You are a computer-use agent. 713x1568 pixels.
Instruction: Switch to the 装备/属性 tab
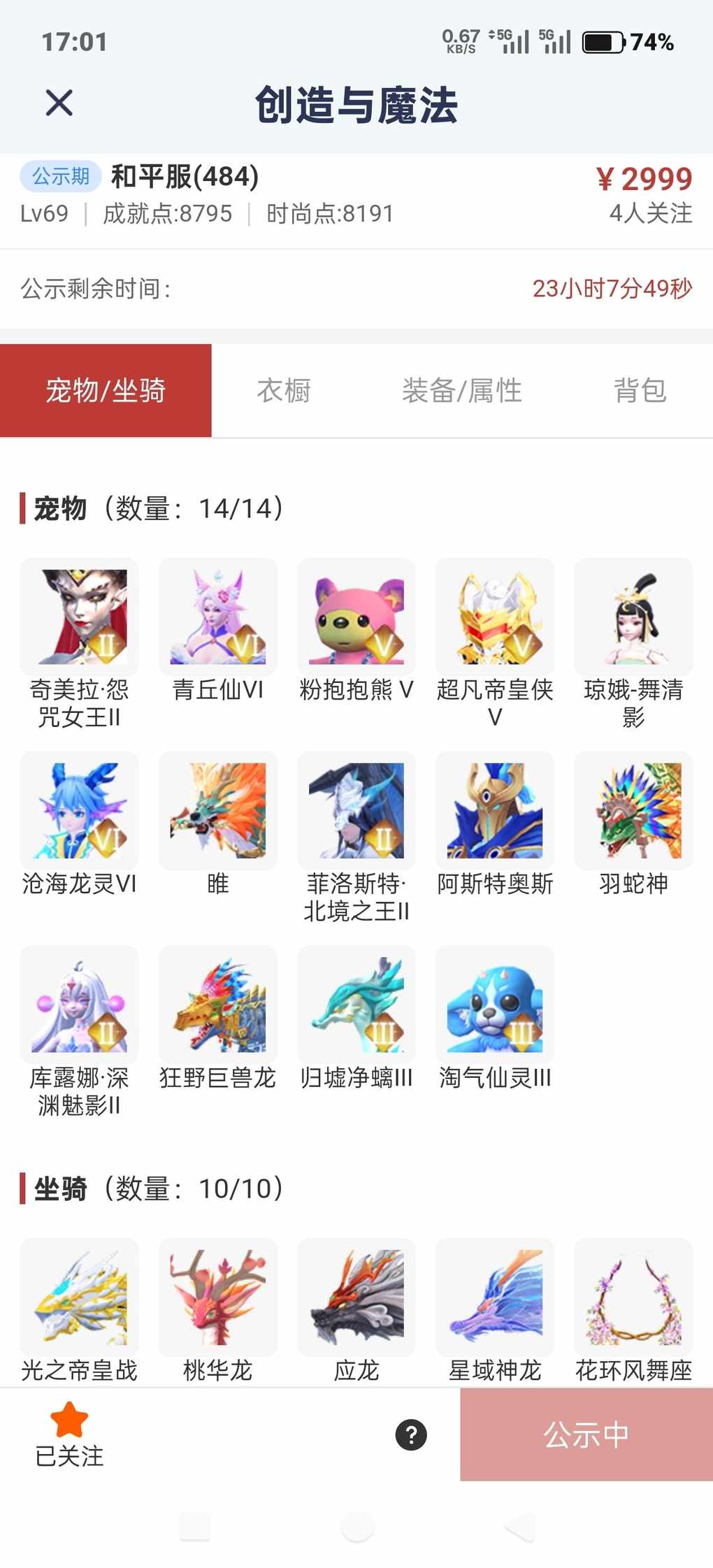[461, 390]
